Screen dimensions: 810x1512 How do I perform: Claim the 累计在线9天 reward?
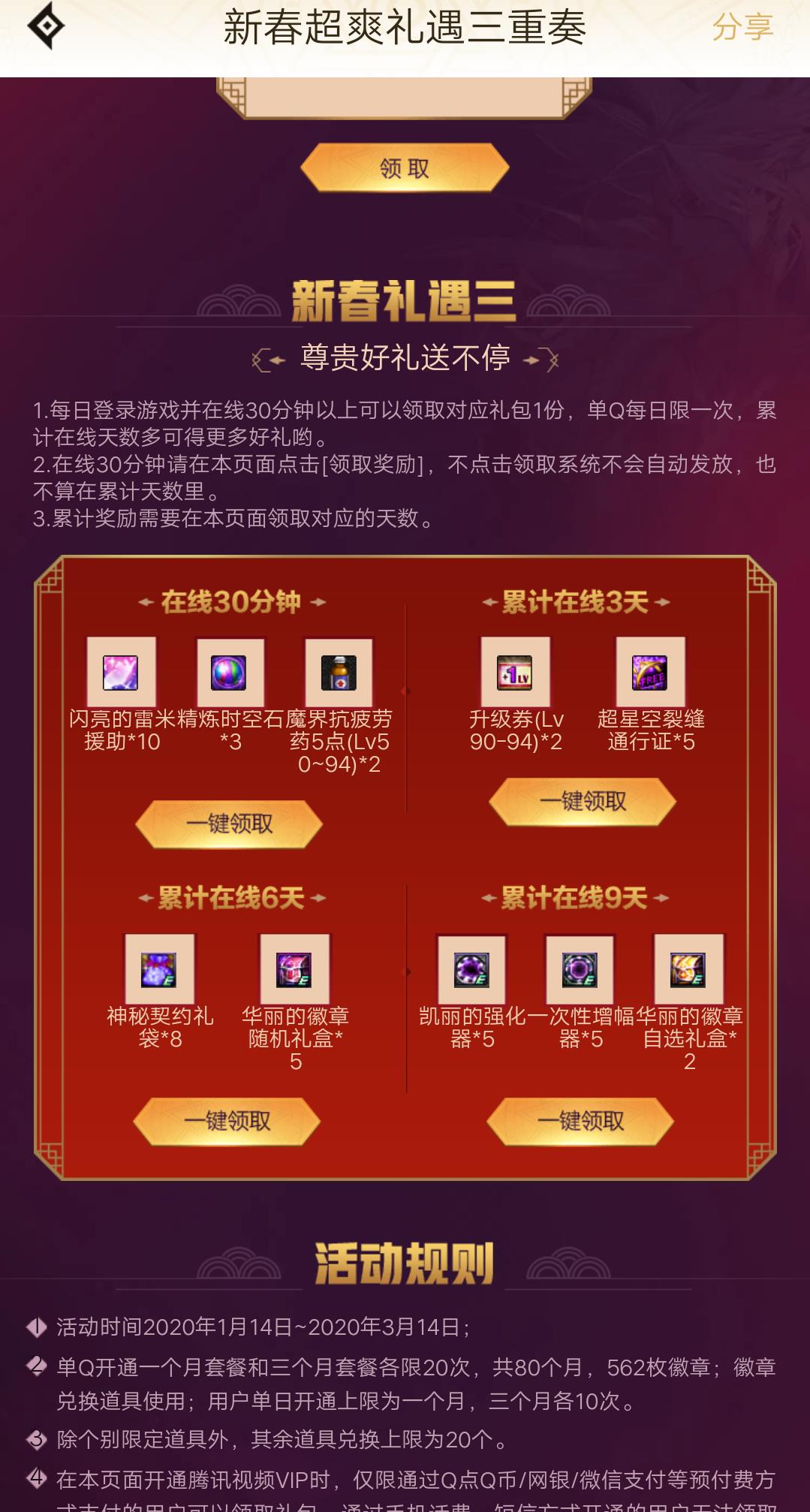(580, 1122)
